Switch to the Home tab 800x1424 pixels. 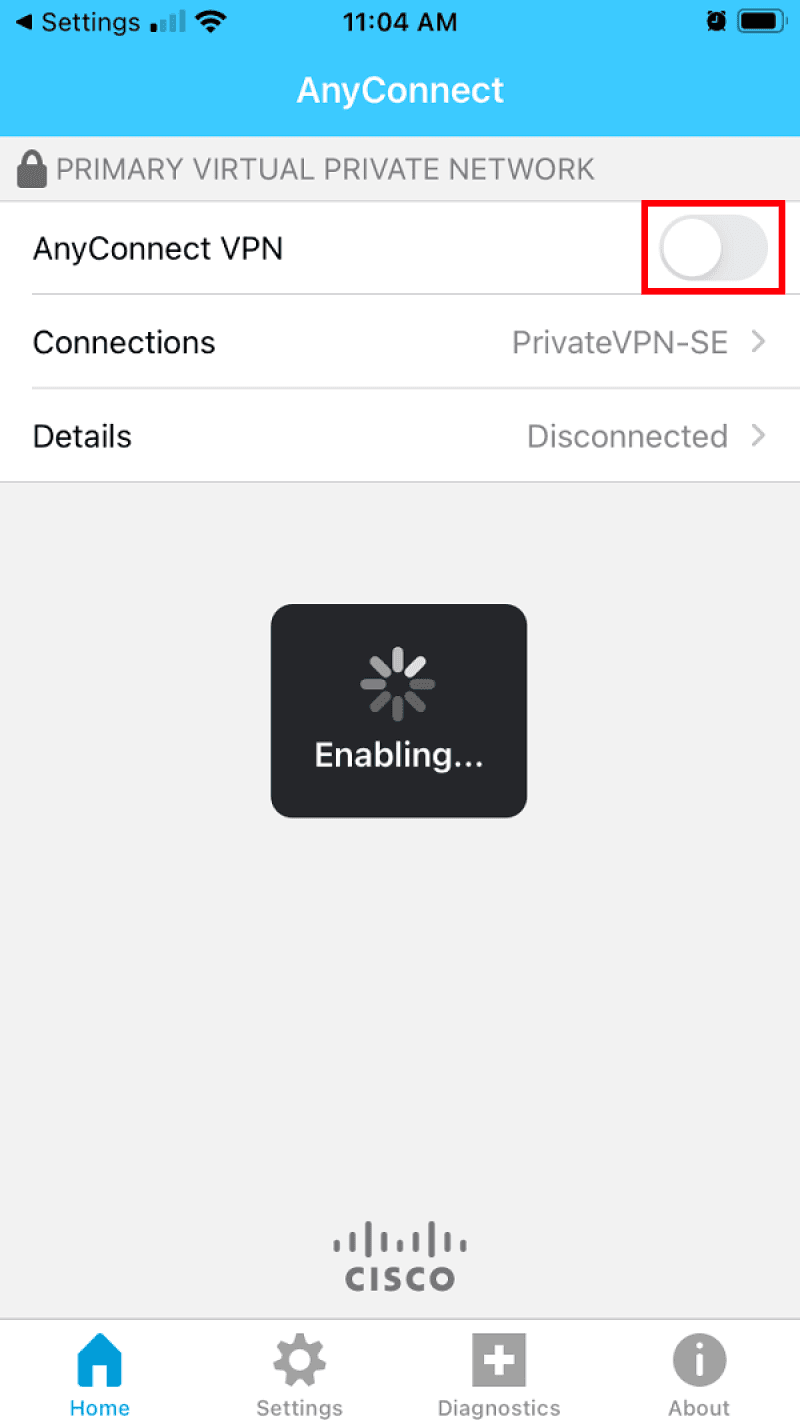100,1373
